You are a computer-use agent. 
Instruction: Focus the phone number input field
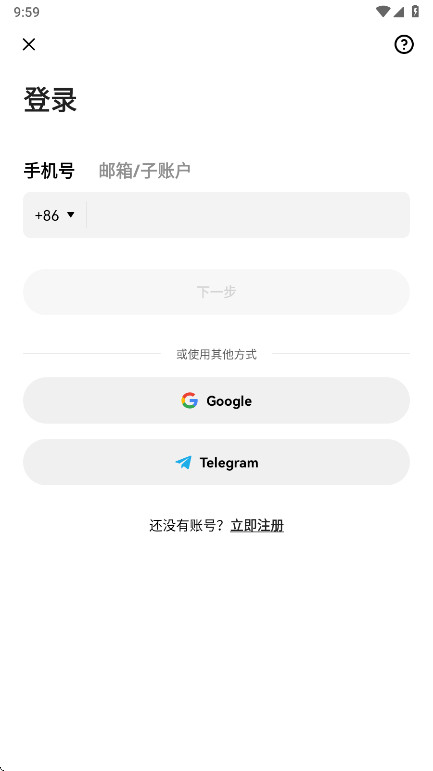(x=248, y=215)
